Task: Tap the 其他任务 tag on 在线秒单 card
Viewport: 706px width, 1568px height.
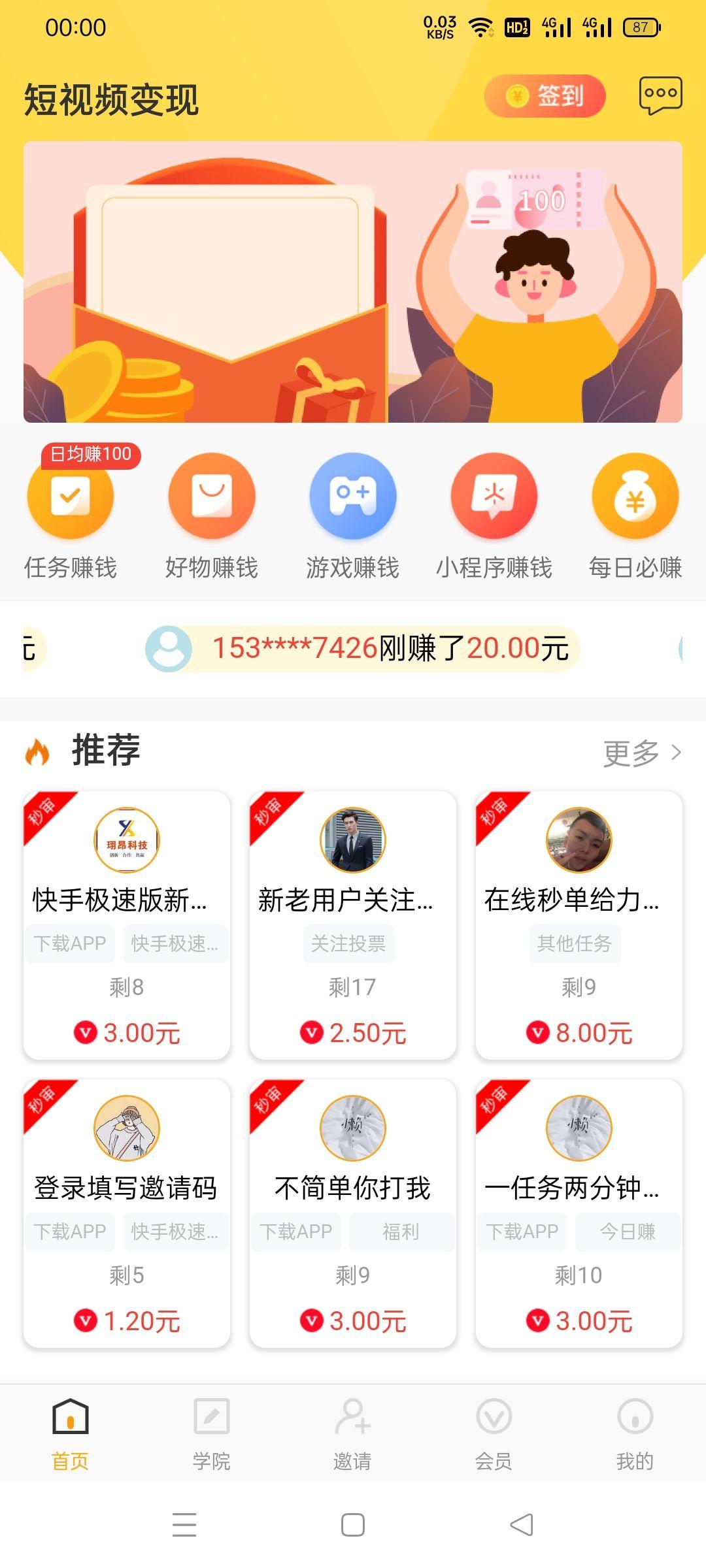Action: click(575, 943)
